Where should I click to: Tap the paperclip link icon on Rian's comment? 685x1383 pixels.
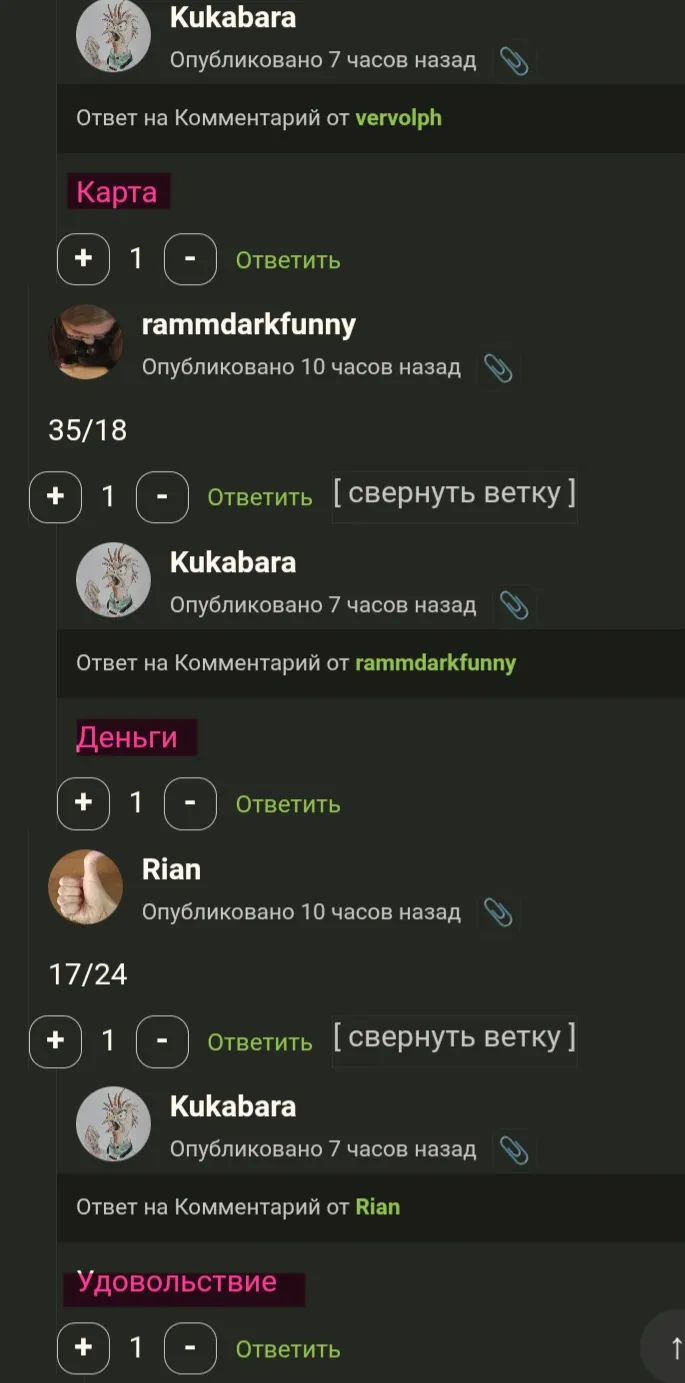[x=497, y=912]
